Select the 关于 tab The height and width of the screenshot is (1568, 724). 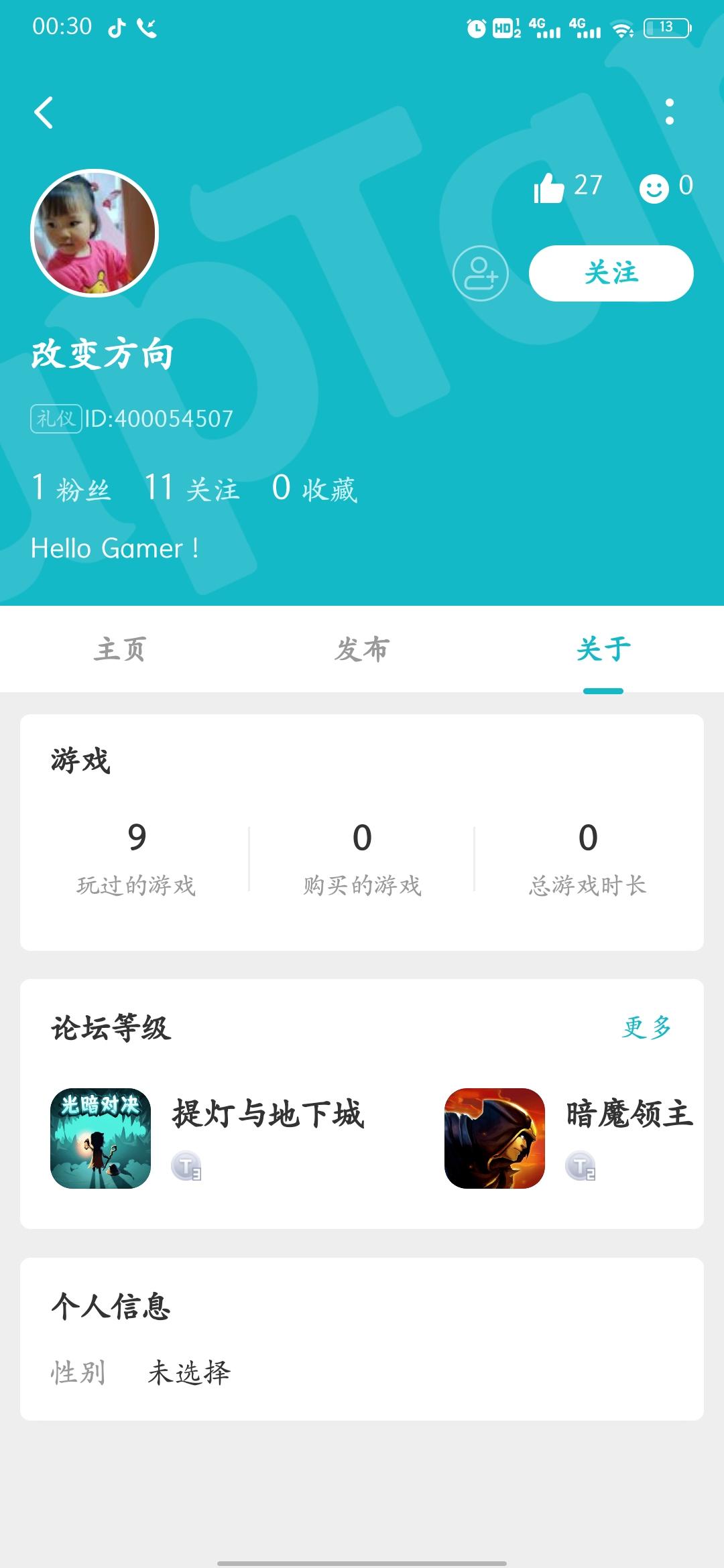tap(603, 649)
